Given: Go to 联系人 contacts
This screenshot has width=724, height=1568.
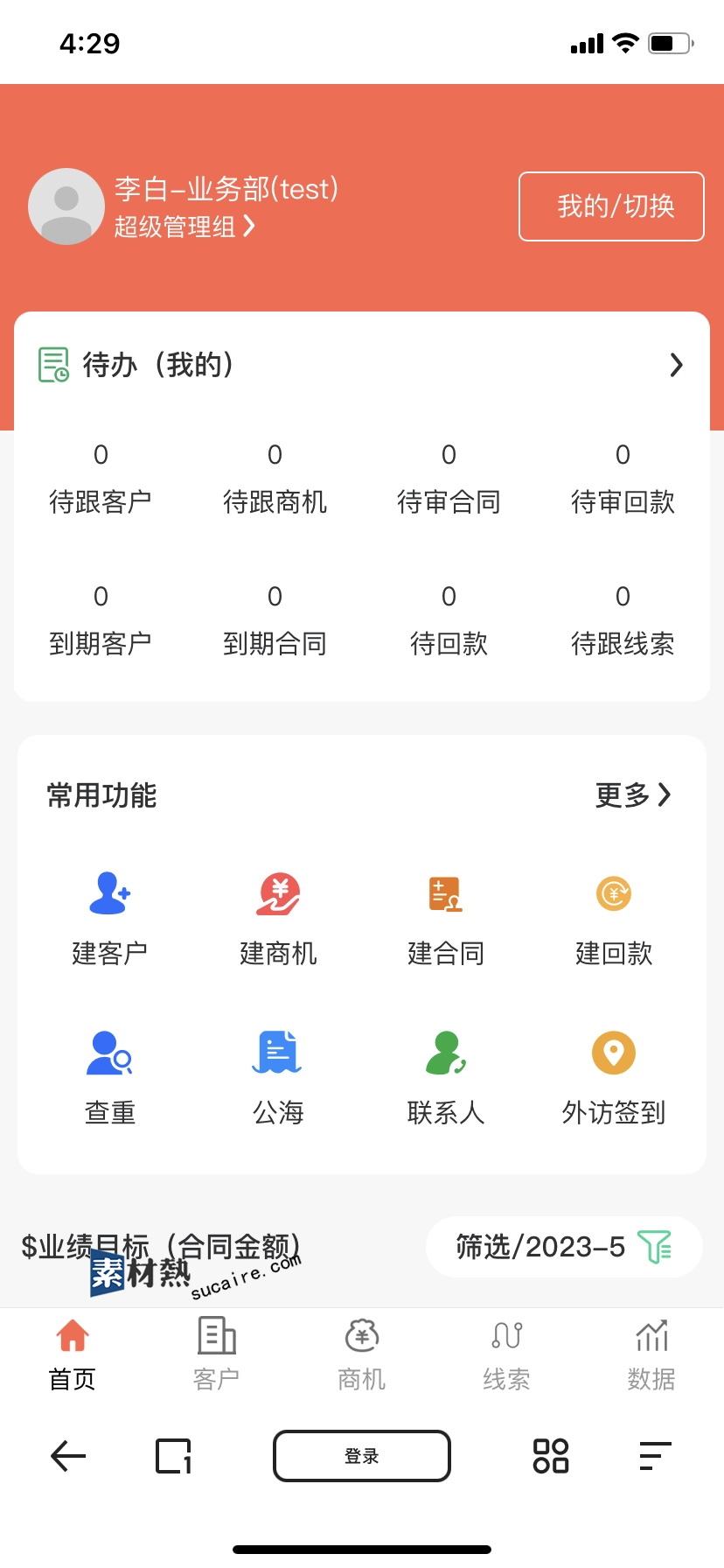Looking at the screenshot, I should click(x=446, y=1078).
